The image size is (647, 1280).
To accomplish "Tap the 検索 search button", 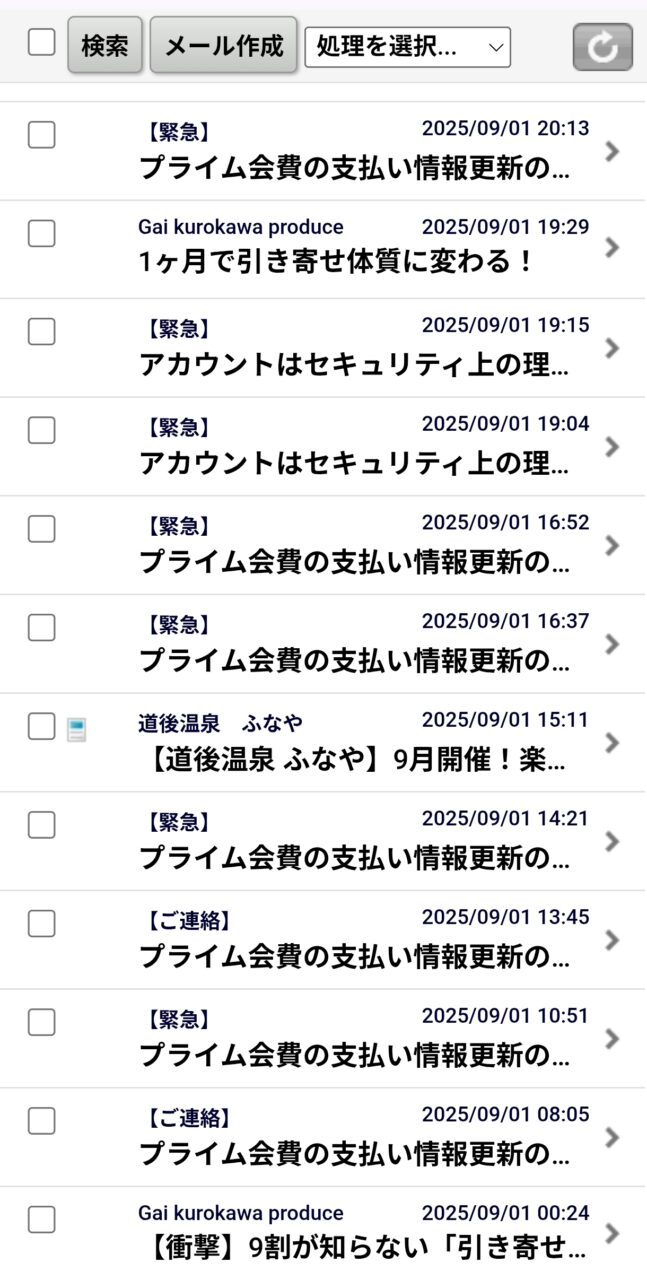I will click(105, 45).
